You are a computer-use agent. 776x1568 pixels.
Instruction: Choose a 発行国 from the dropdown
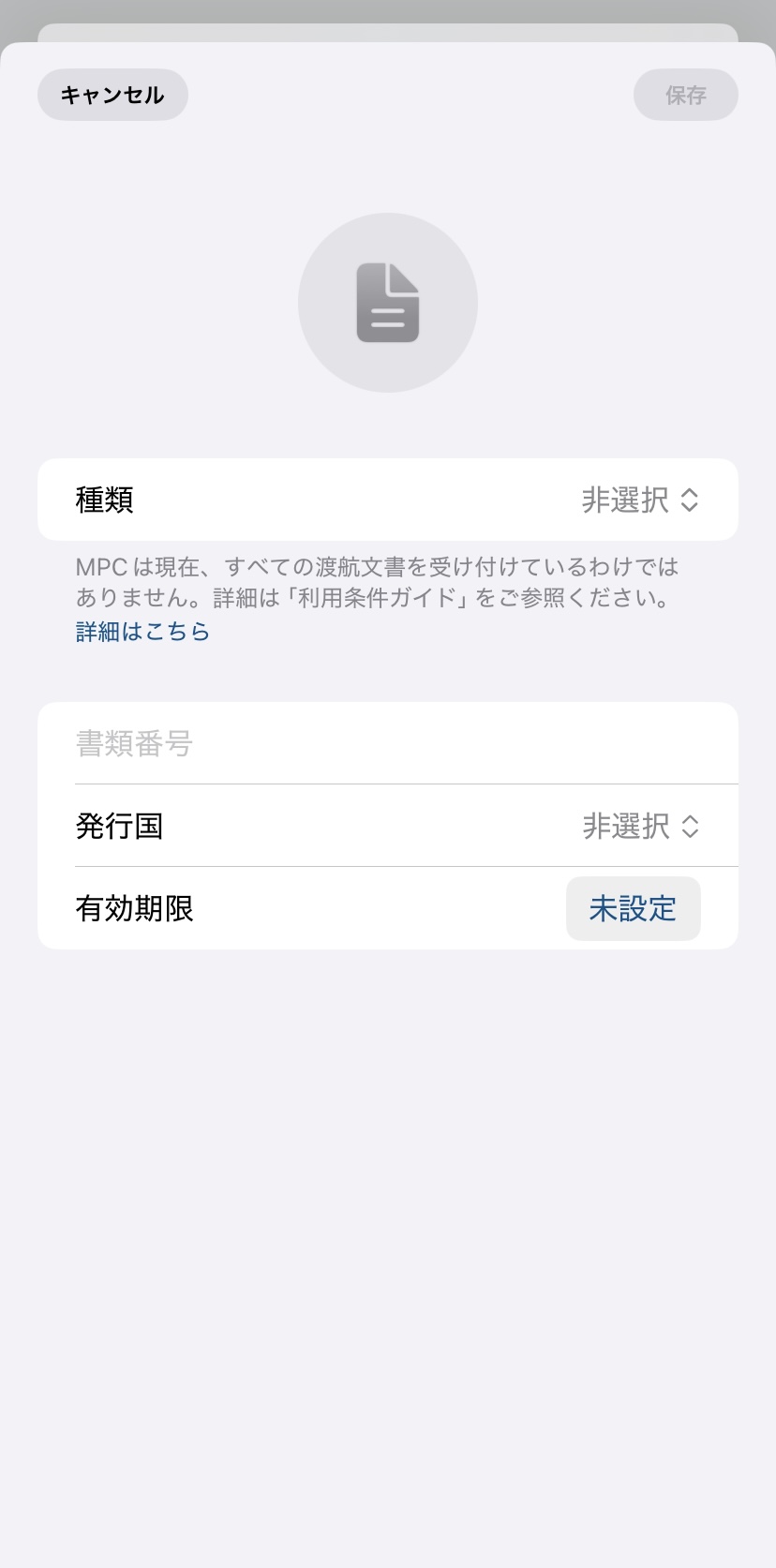tap(641, 826)
